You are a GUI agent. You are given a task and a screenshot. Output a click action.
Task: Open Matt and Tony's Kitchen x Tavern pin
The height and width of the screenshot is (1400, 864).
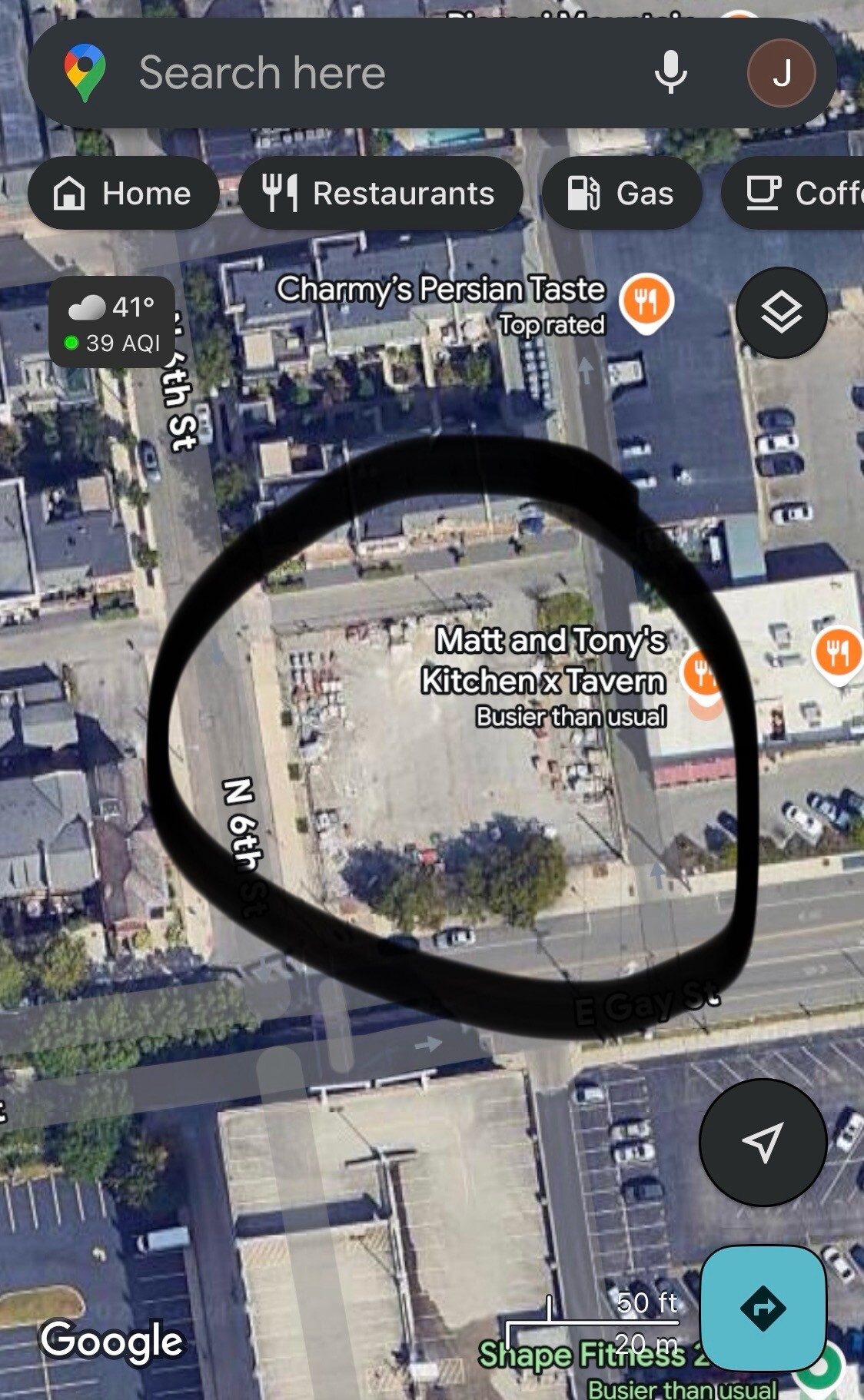(x=703, y=675)
